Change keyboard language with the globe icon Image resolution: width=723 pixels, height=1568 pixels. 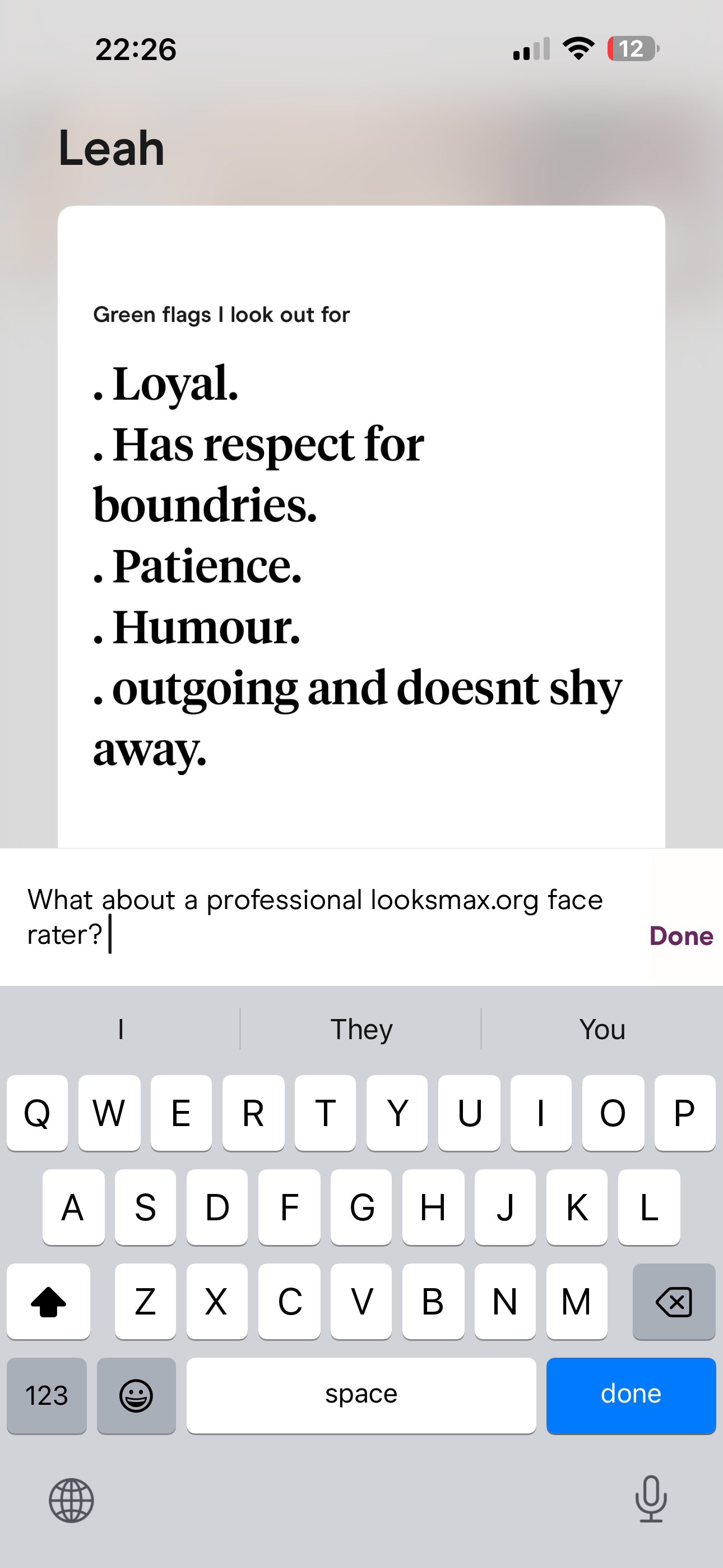71,1501
